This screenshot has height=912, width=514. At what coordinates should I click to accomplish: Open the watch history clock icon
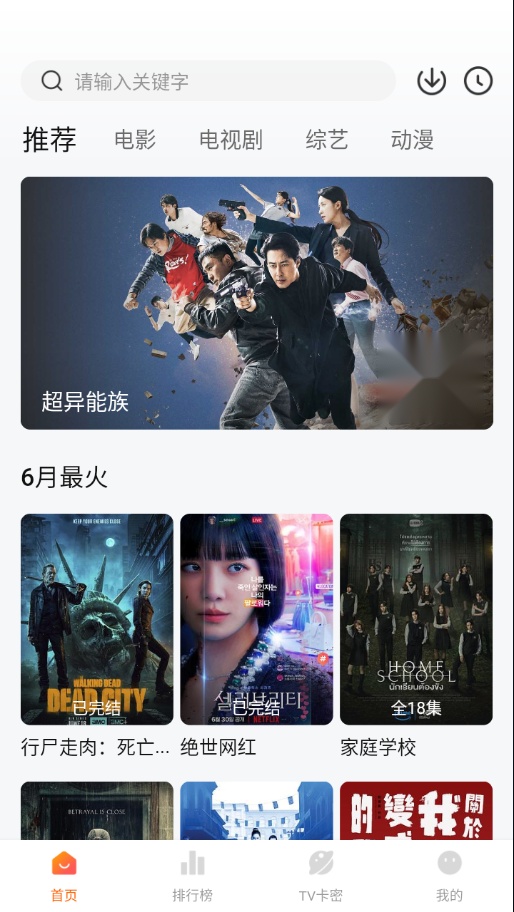click(x=478, y=81)
